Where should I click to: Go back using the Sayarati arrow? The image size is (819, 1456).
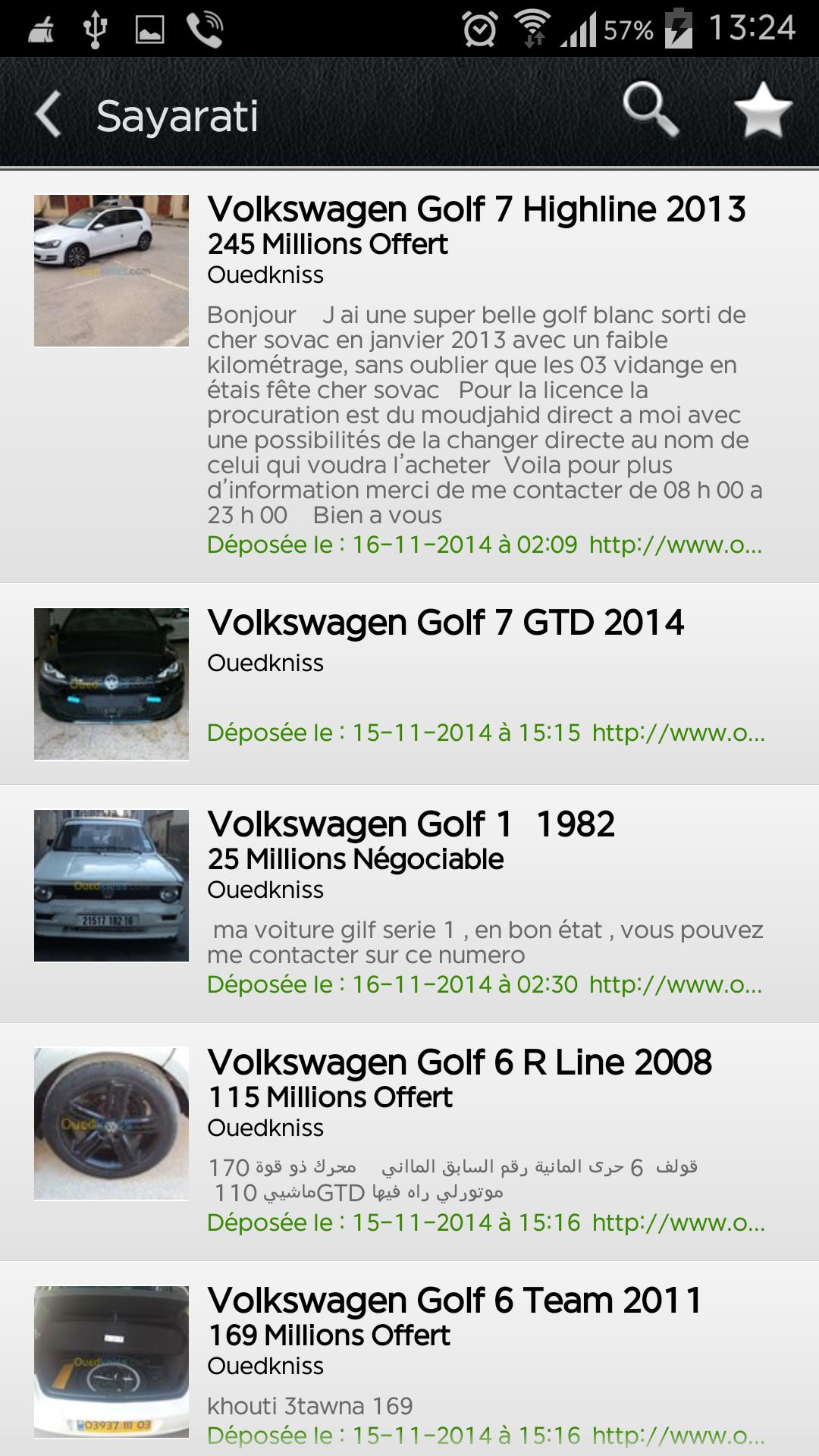49,115
